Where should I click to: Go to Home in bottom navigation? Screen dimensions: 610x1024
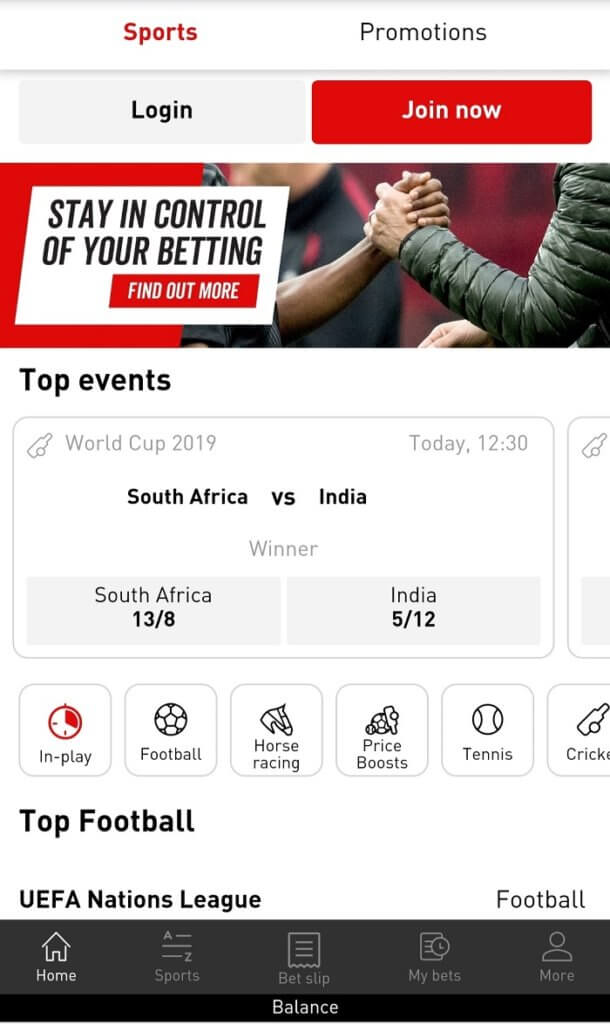[56, 957]
